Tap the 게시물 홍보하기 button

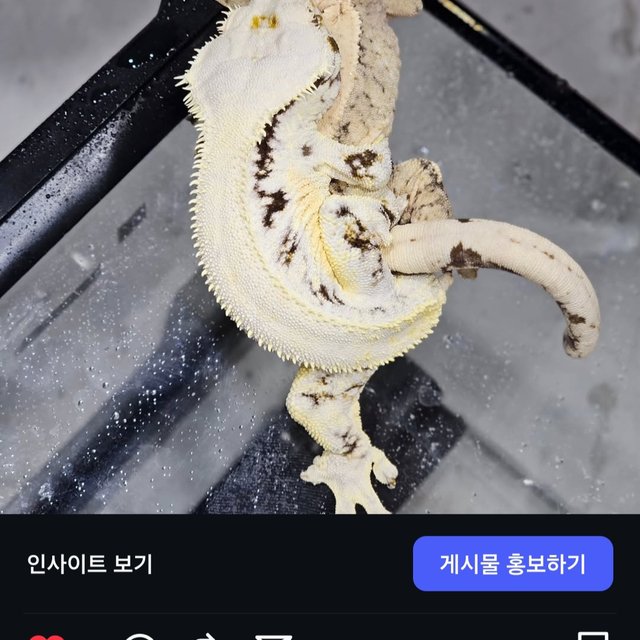point(512,564)
